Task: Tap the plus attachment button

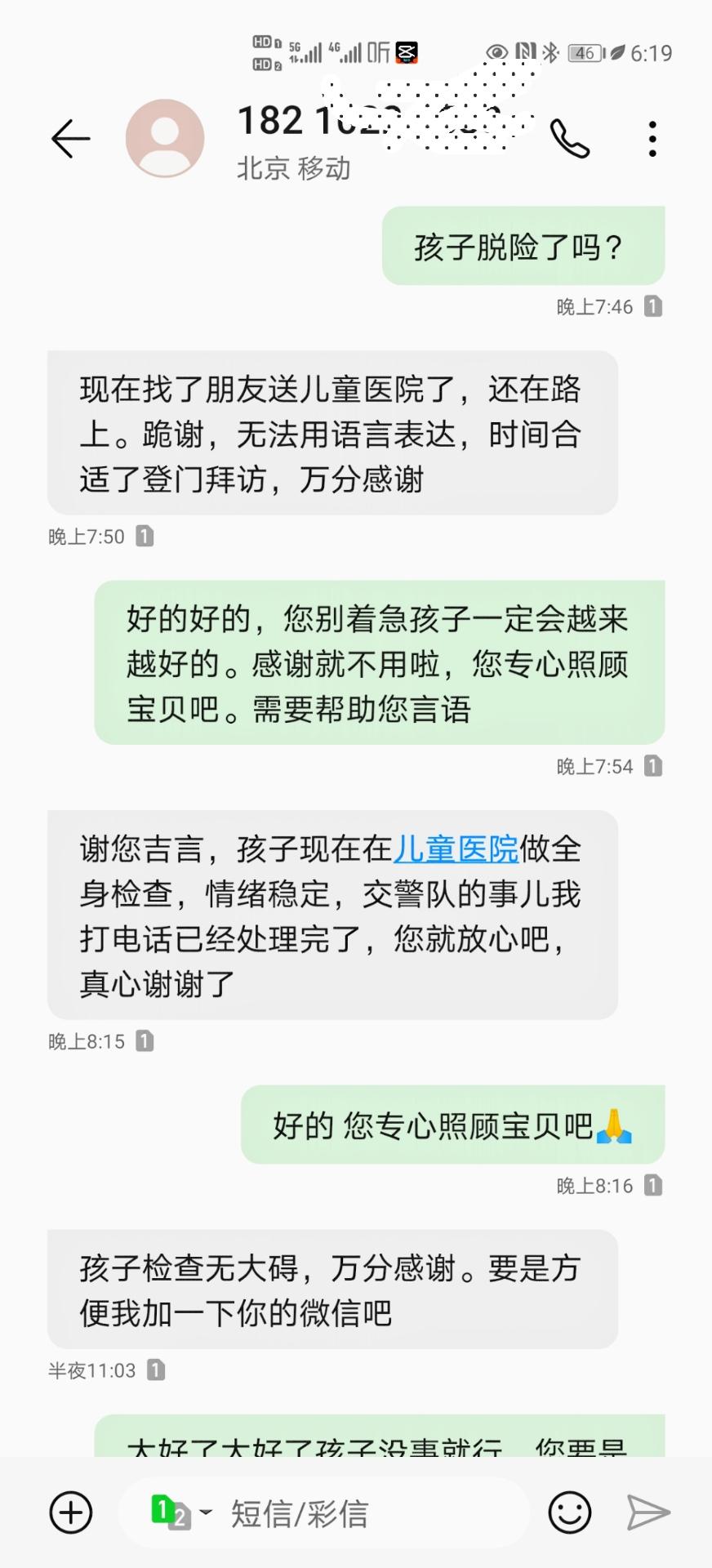Action: click(x=71, y=1512)
